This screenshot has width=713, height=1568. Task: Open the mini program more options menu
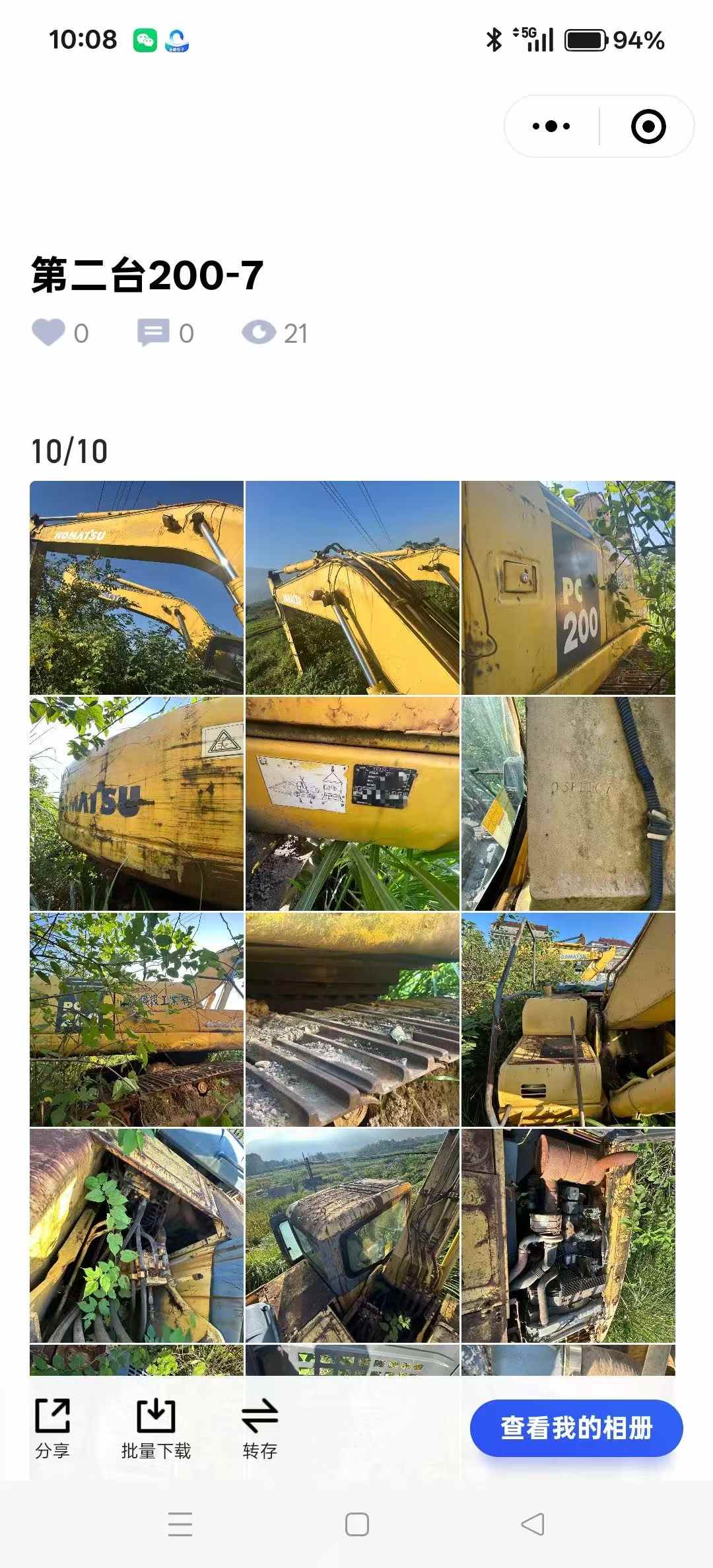551,126
